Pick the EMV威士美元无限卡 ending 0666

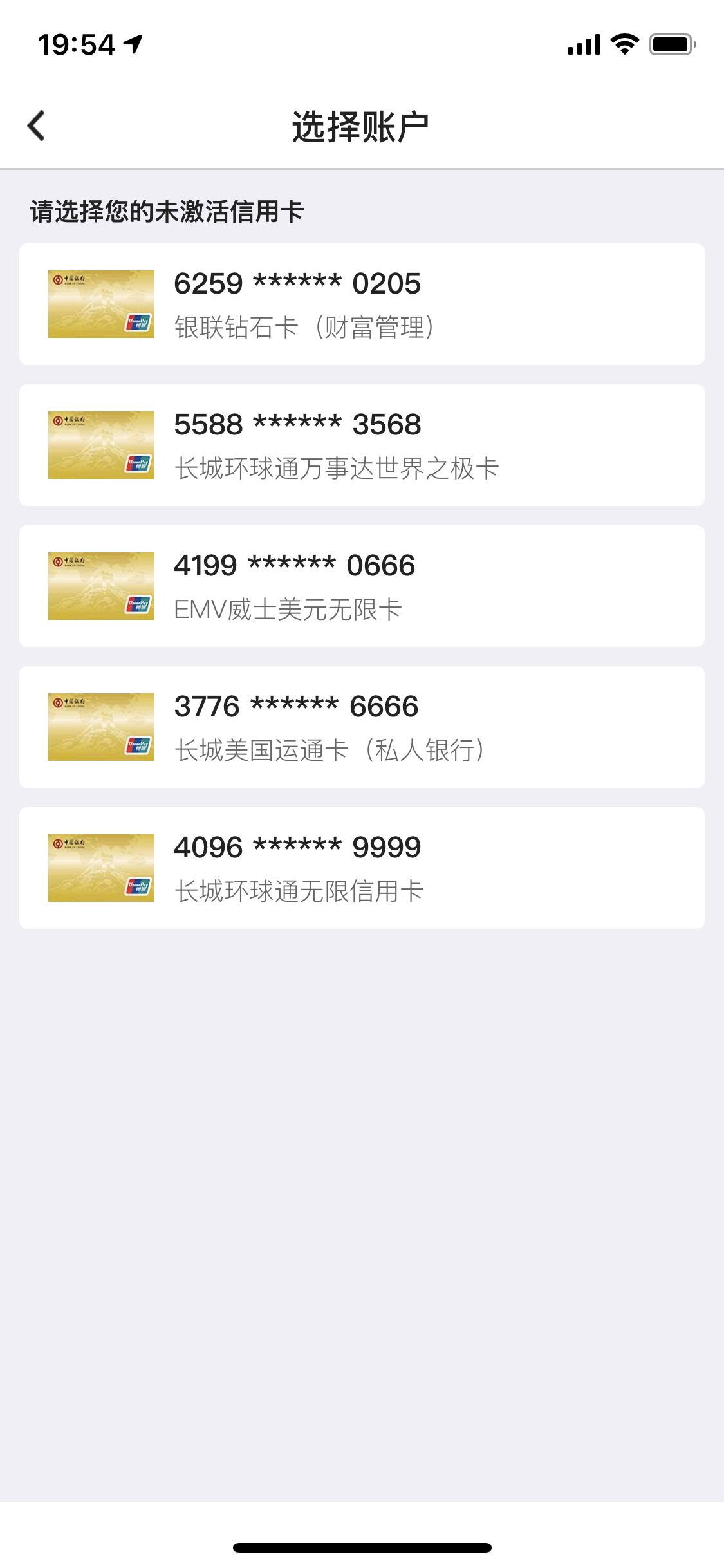362,586
